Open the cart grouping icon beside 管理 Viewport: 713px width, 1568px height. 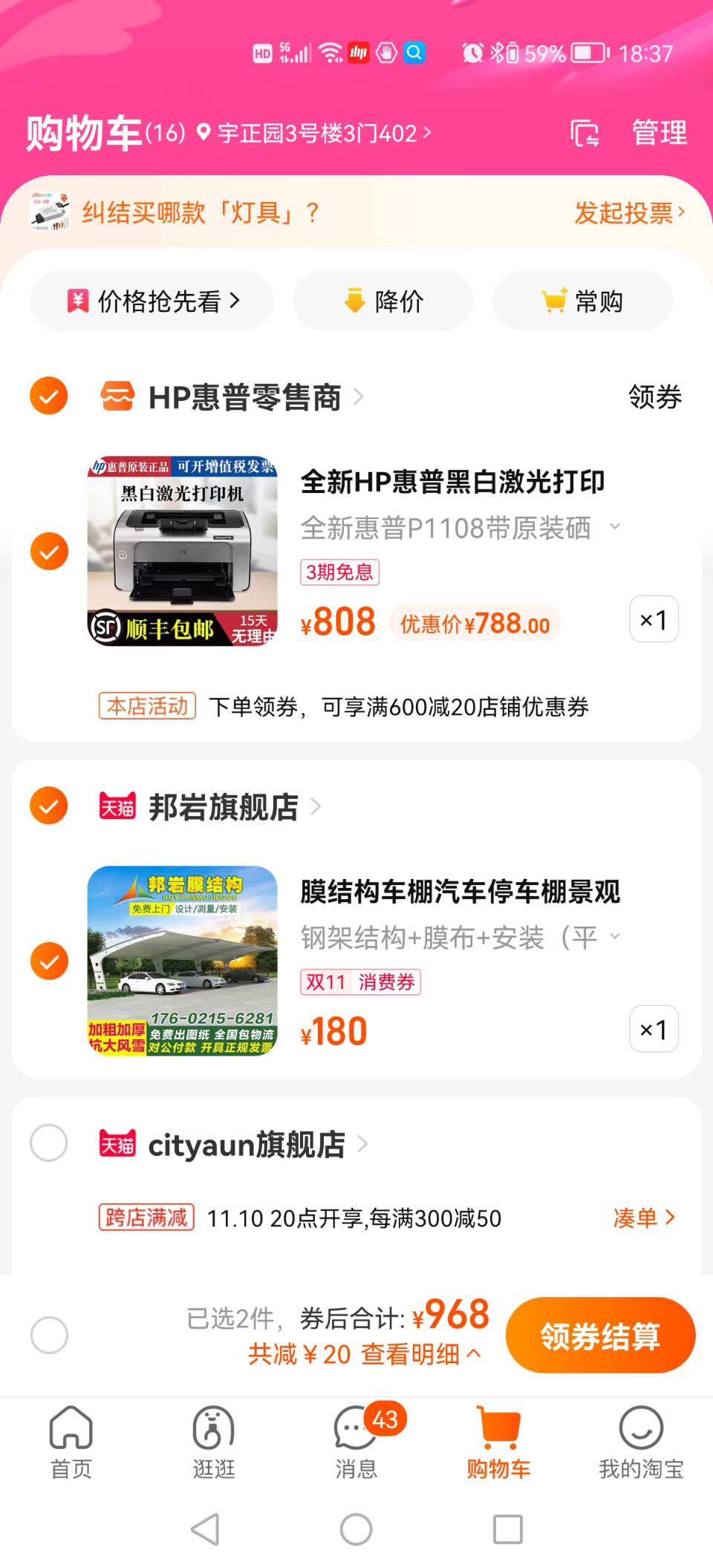[x=585, y=134]
